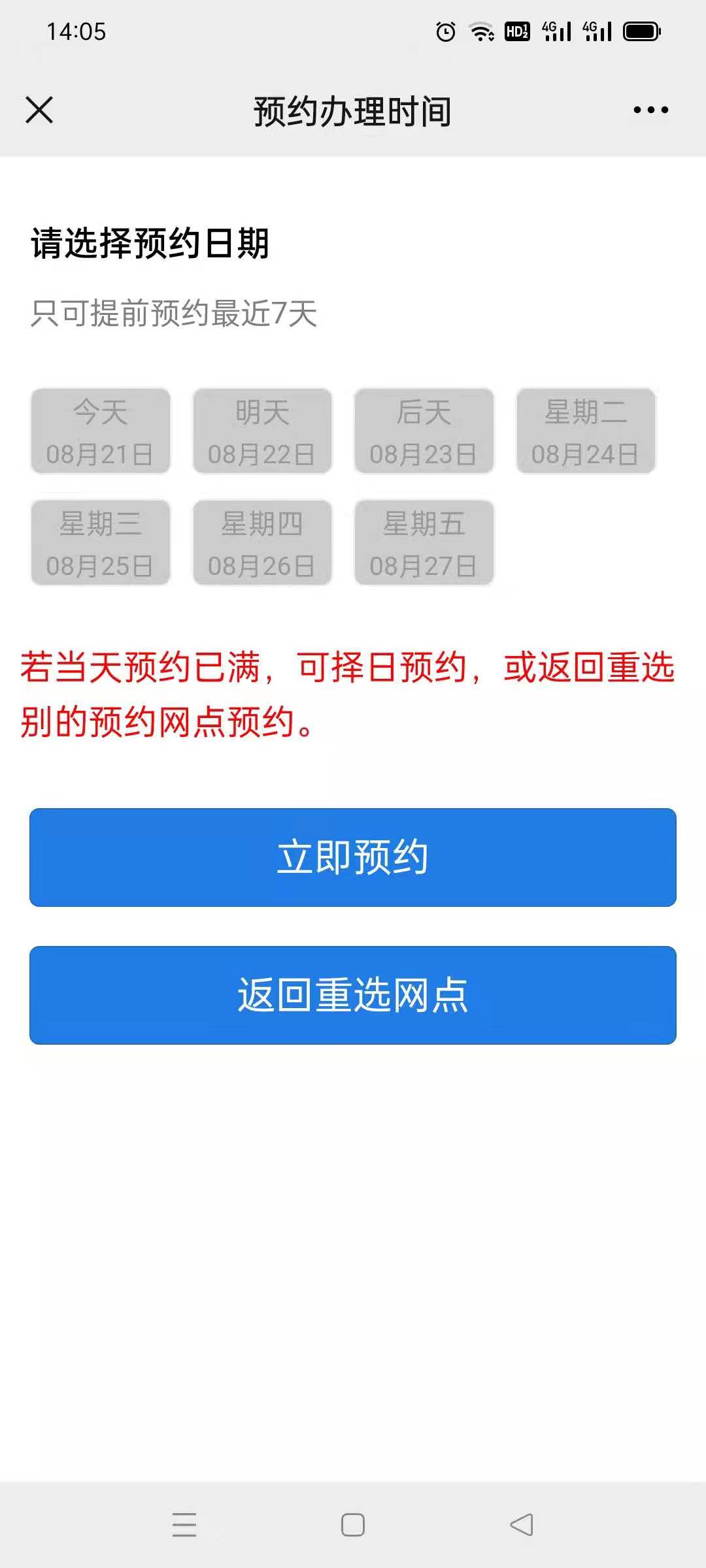Select 星期三 08月25日 date
Screen dimensions: 706x1568
tap(101, 543)
